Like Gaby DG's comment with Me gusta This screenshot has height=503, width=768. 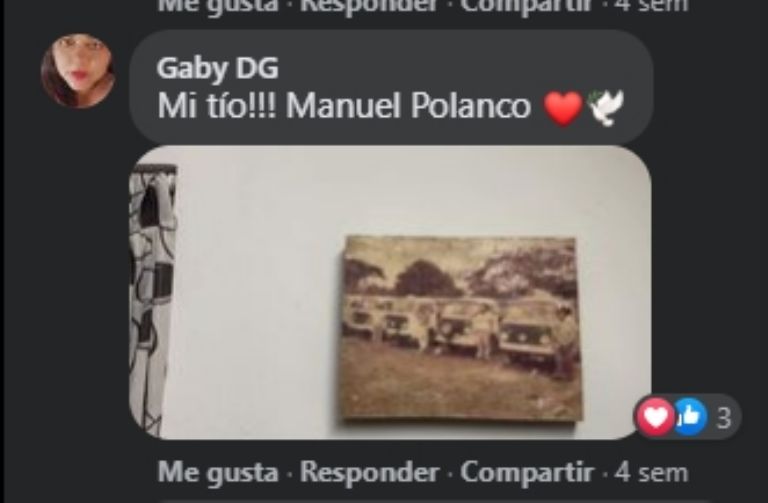pyautogui.click(x=217, y=471)
